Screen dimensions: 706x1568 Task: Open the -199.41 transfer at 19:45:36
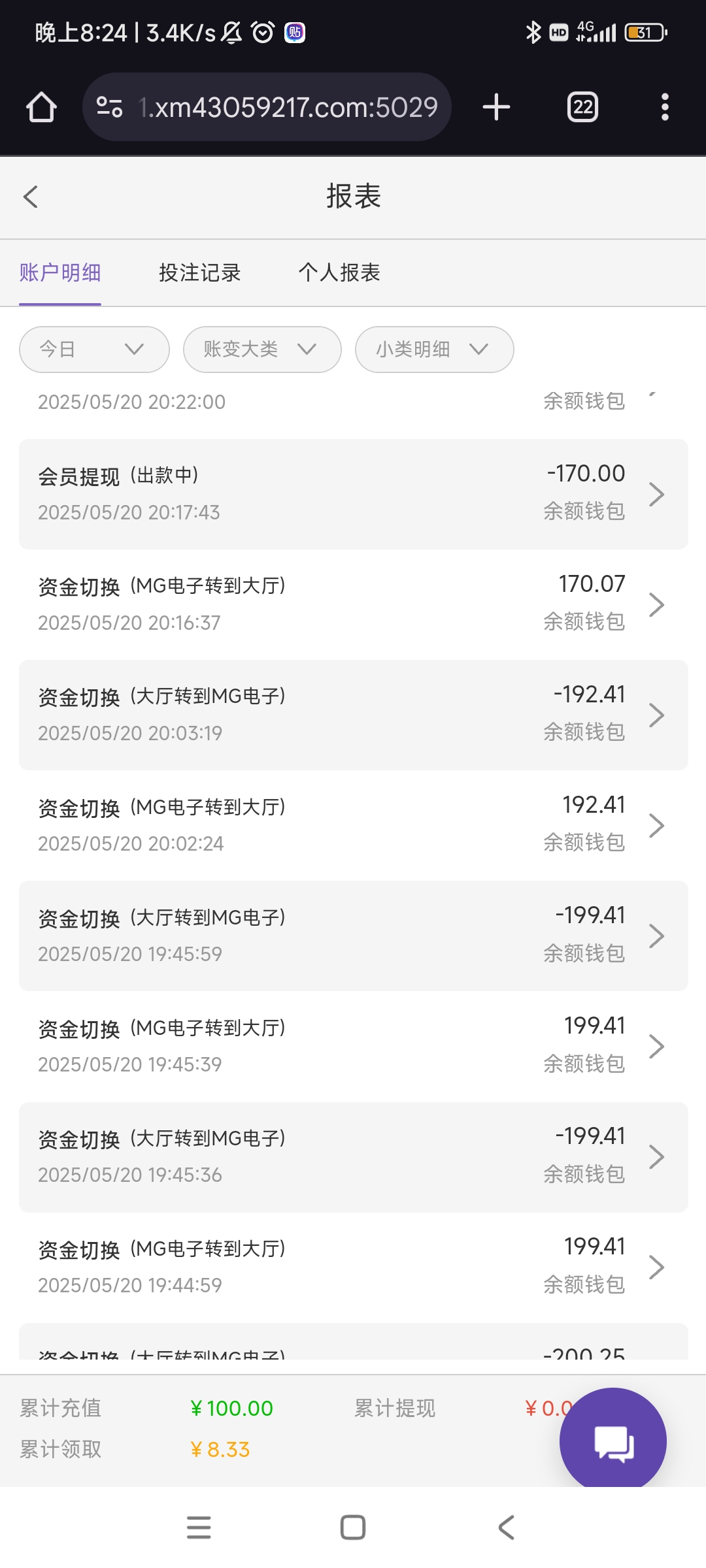[x=354, y=1157]
